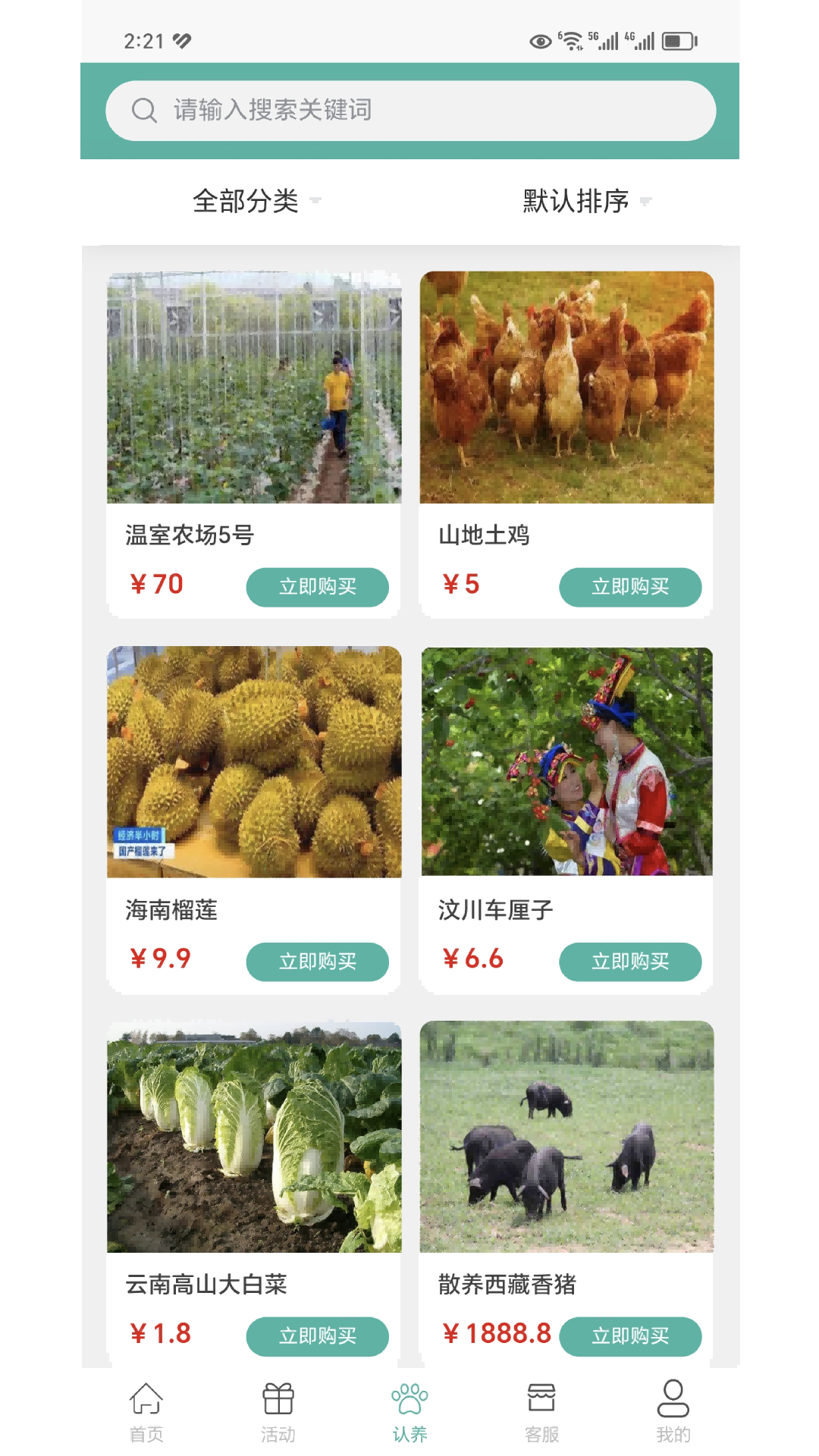Open the 海南榴莲 product card
819x1456 pixels.
click(253, 762)
